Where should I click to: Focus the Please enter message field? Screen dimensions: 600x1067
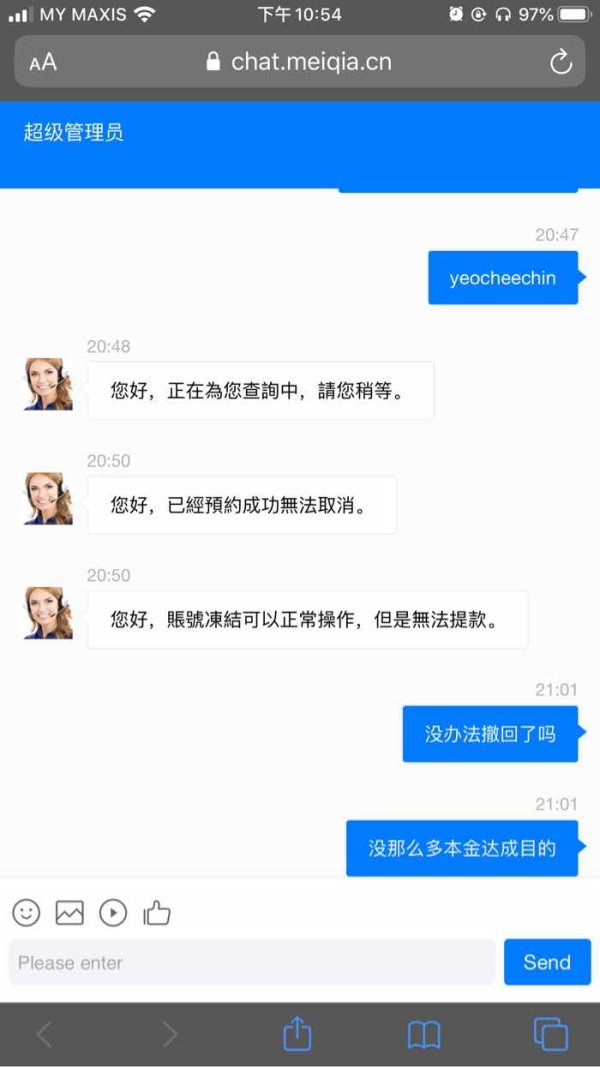[x=252, y=962]
